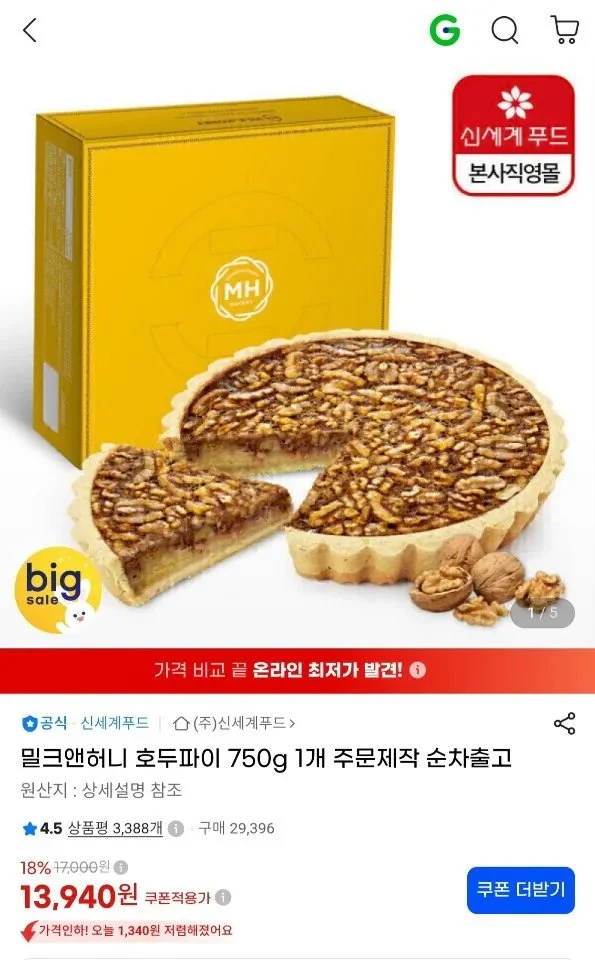Open the 신세계푸드 official brand link
This screenshot has width=595, height=960.
coord(114,723)
